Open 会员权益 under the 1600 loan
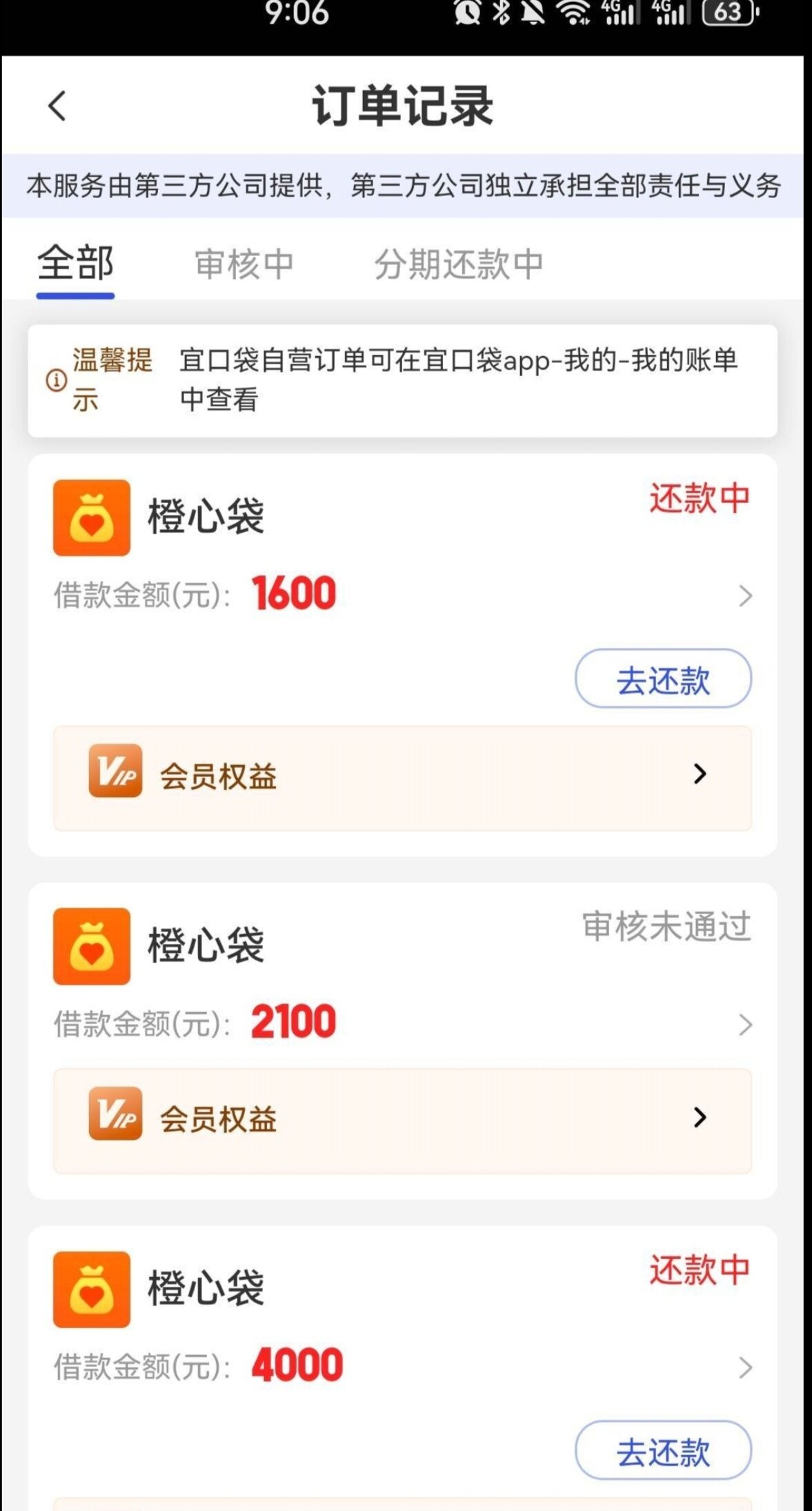This screenshot has height=1511, width=812. (x=402, y=777)
